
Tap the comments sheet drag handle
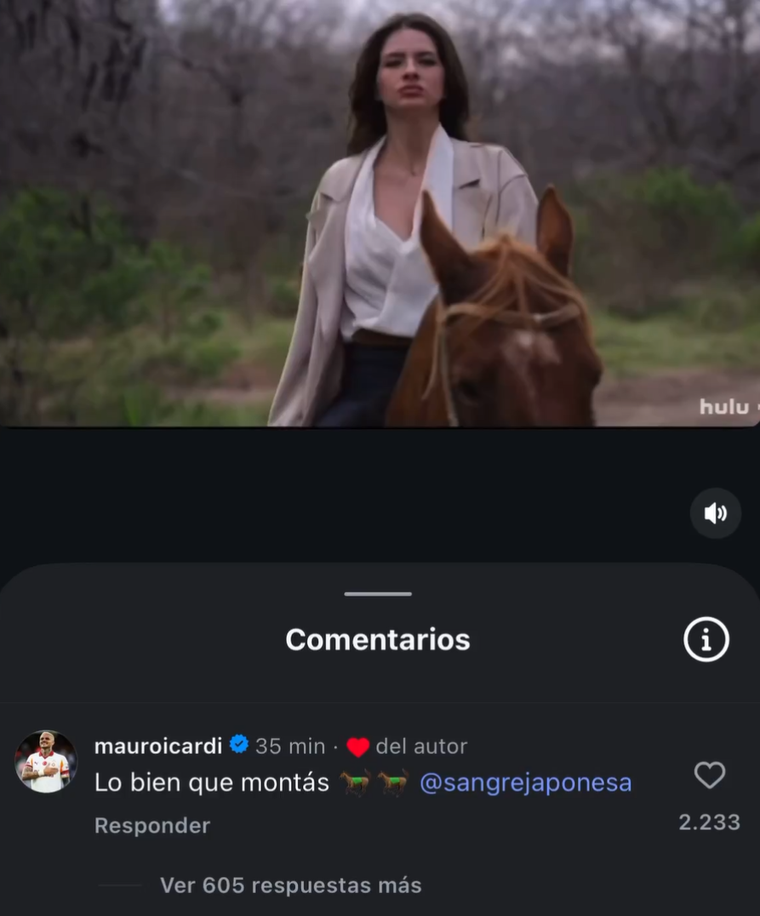coord(378,594)
